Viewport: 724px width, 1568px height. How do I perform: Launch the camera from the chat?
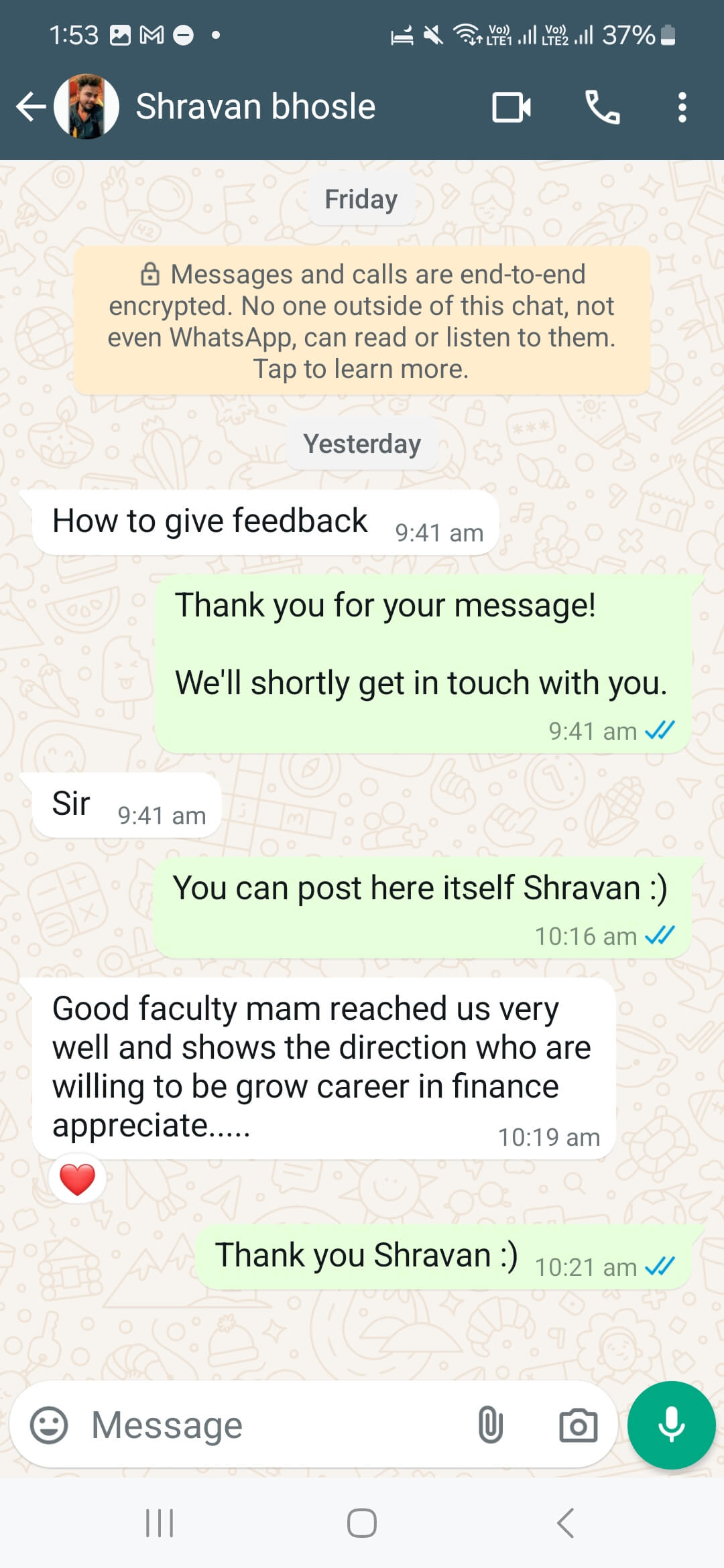(x=578, y=1425)
